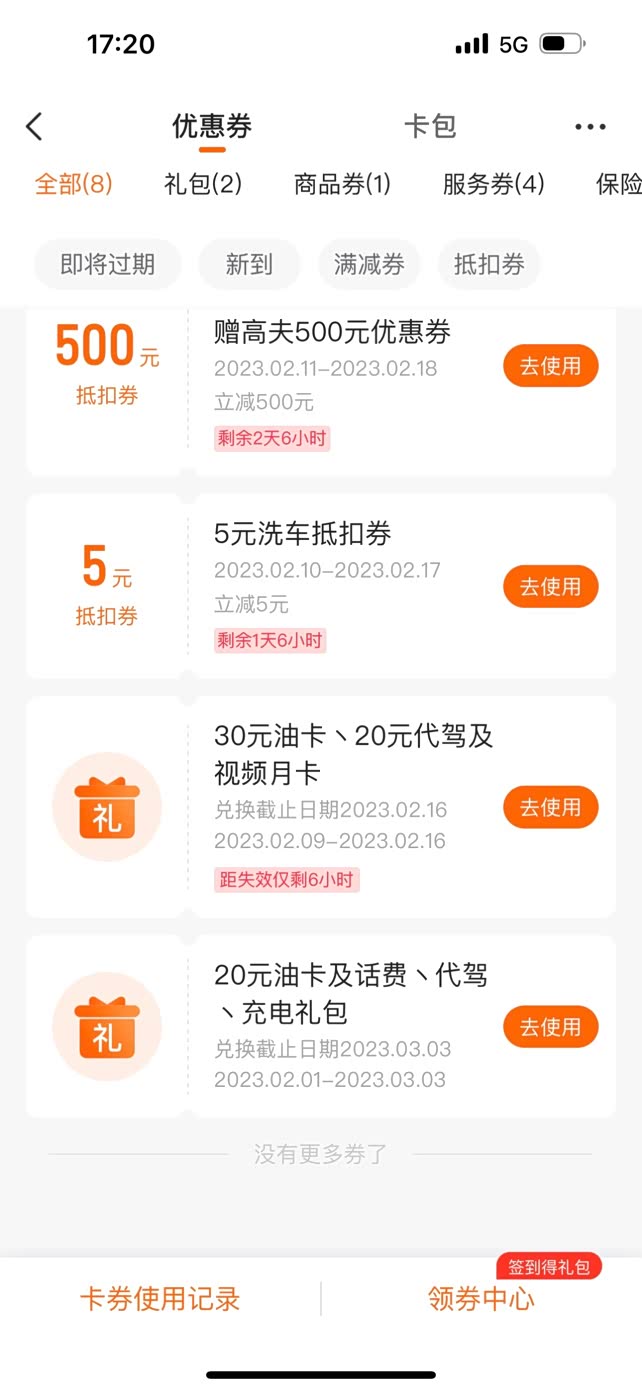This screenshot has width=642, height=1391.
Task: Filter by 满减券 chip
Action: (369, 264)
